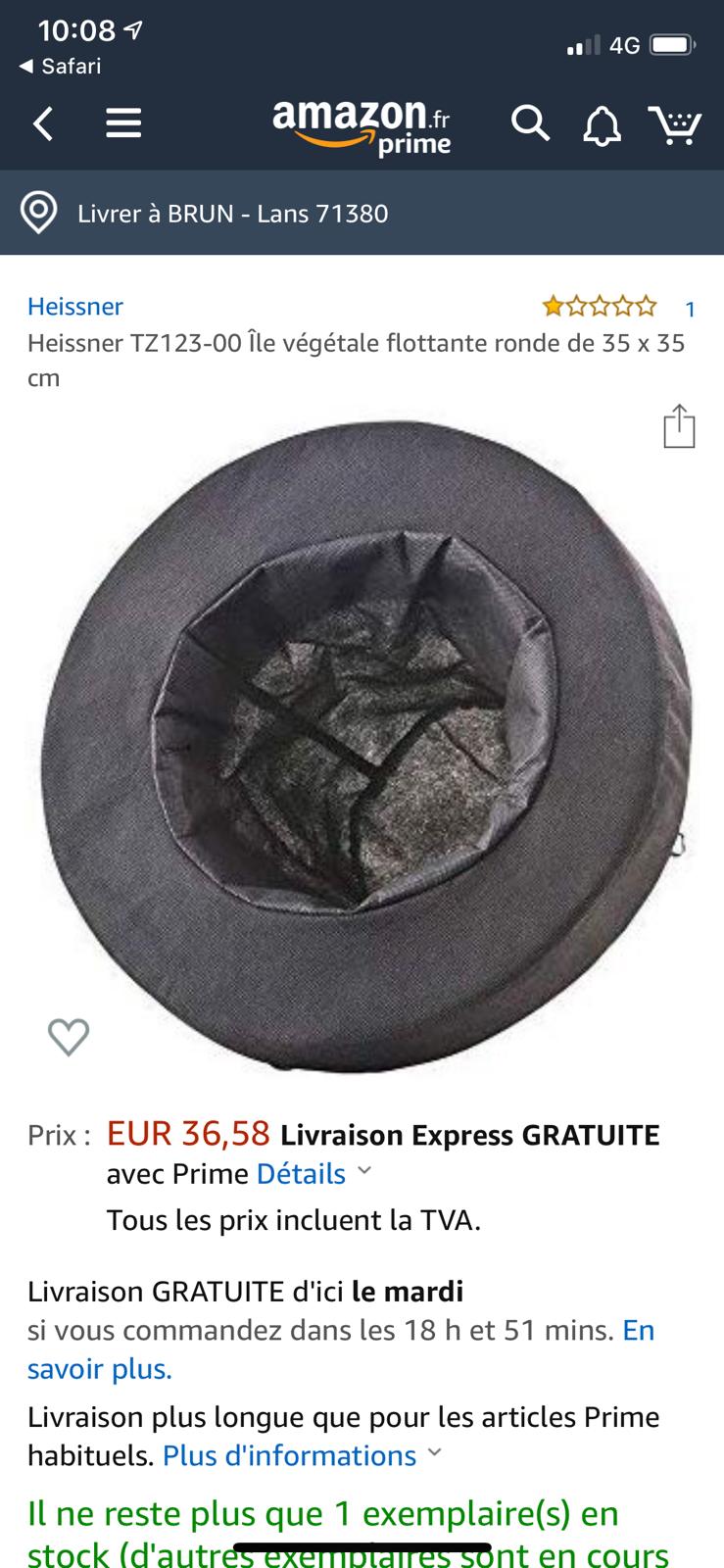The width and height of the screenshot is (724, 1568).
Task: Open the Amazon.fr Prime home logo
Action: click(362, 126)
